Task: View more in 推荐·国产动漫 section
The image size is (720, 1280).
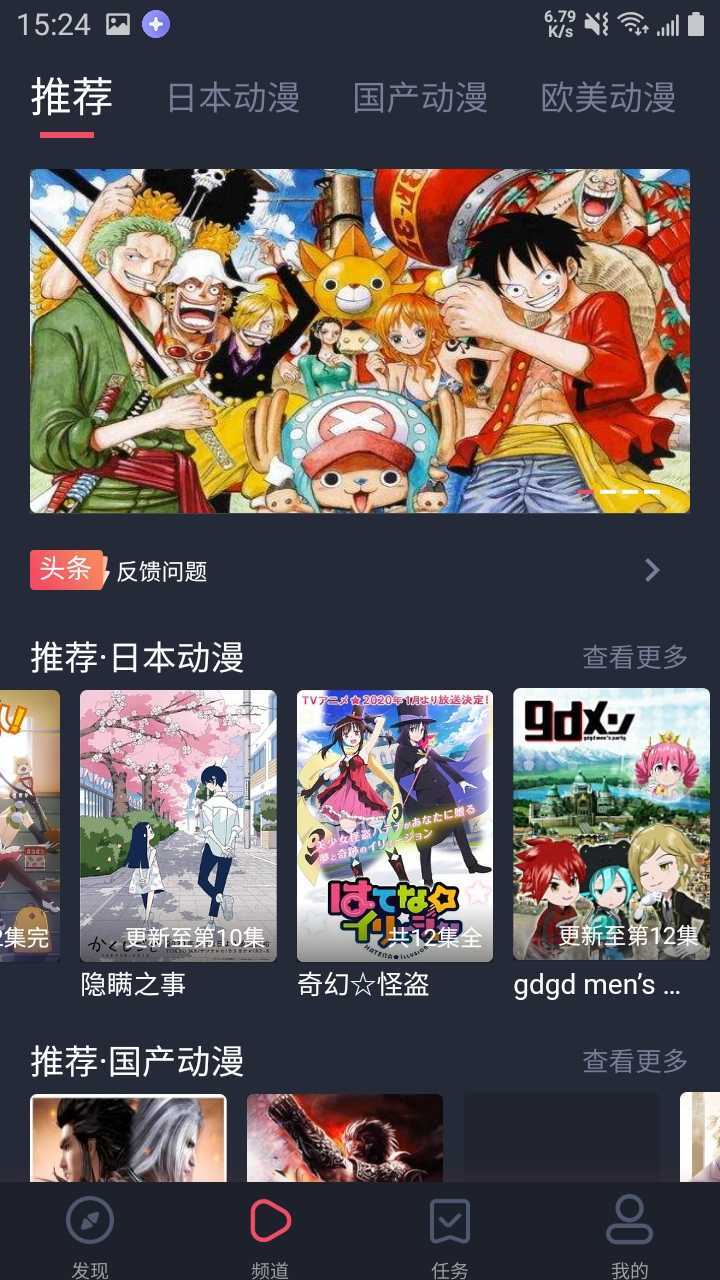Action: coord(635,1061)
